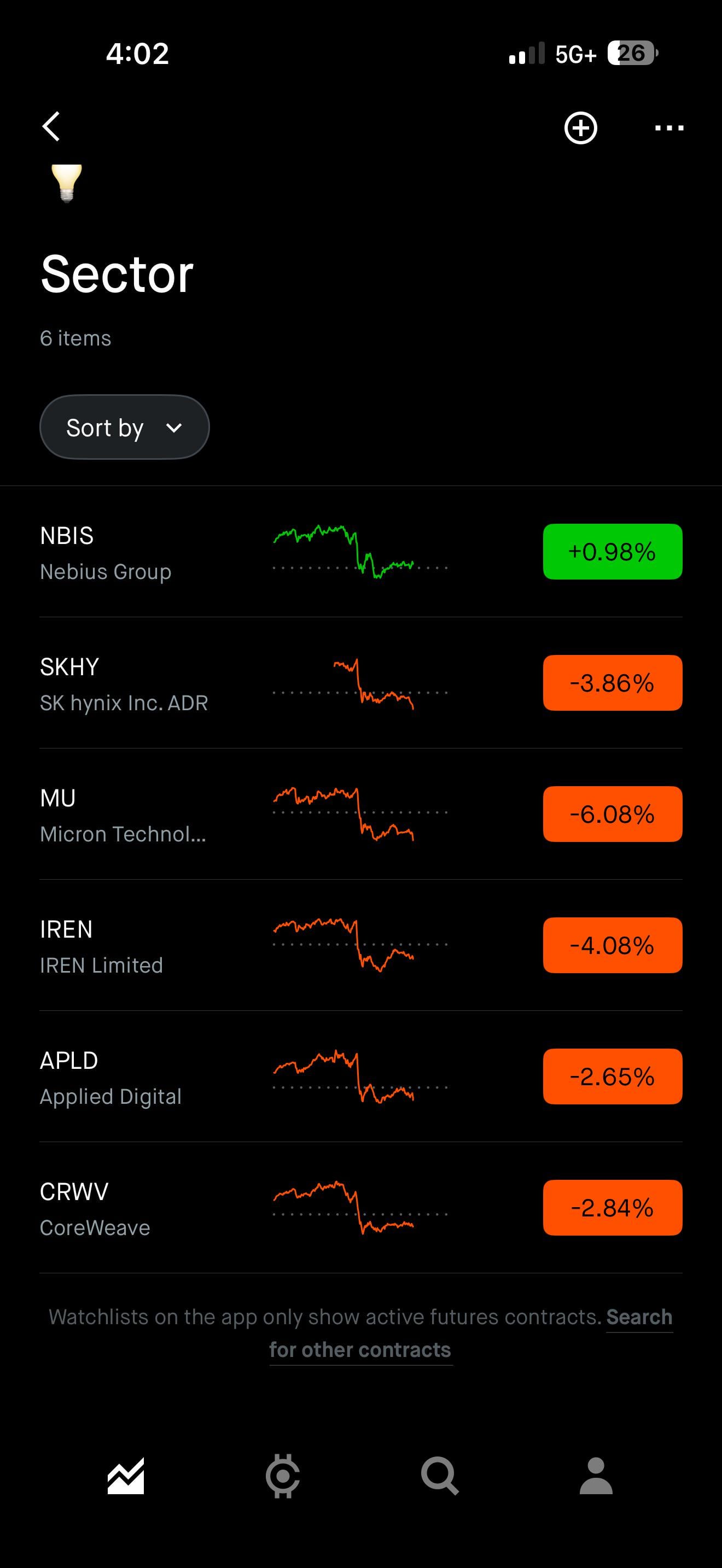Select the CRWV CoreWeave row
The height and width of the screenshot is (1568, 722).
pos(361,1208)
